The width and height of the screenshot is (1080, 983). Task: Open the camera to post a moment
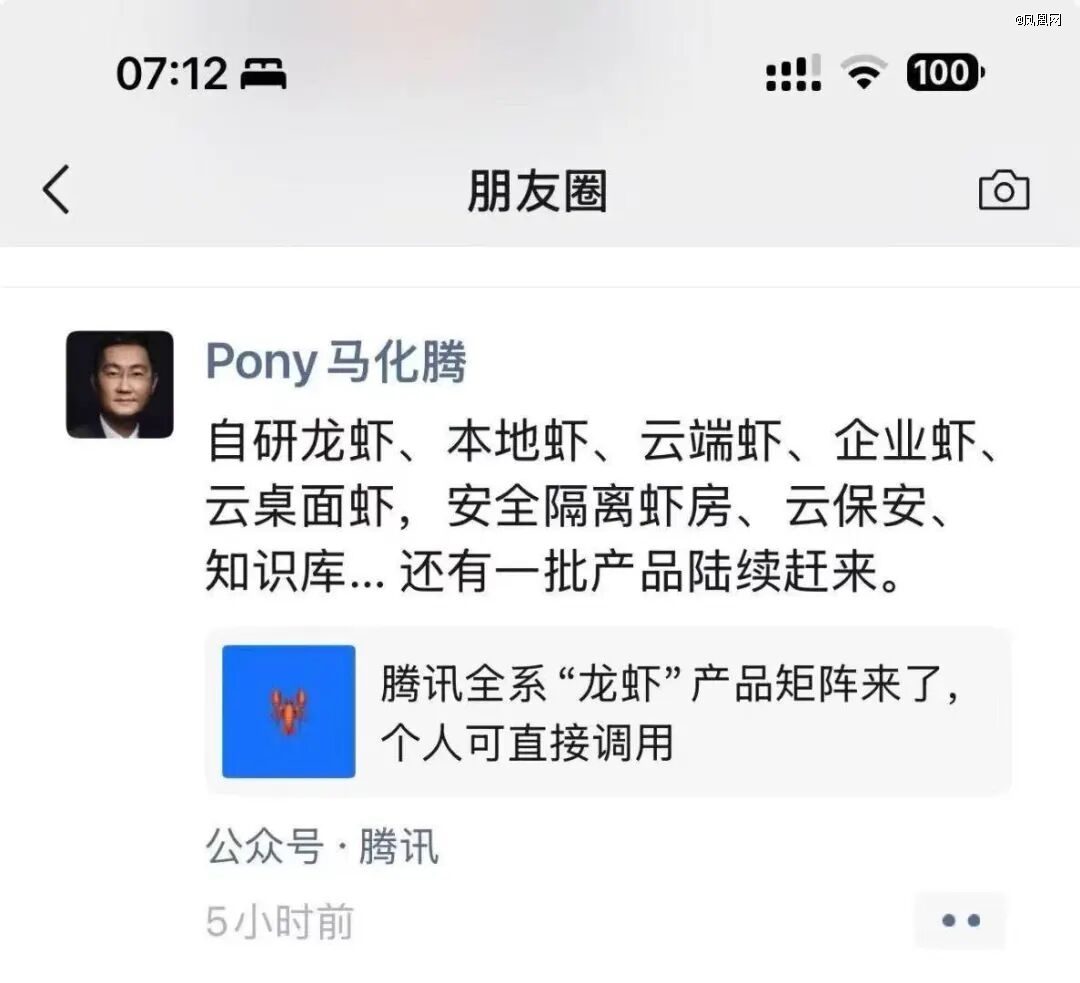click(x=1003, y=190)
